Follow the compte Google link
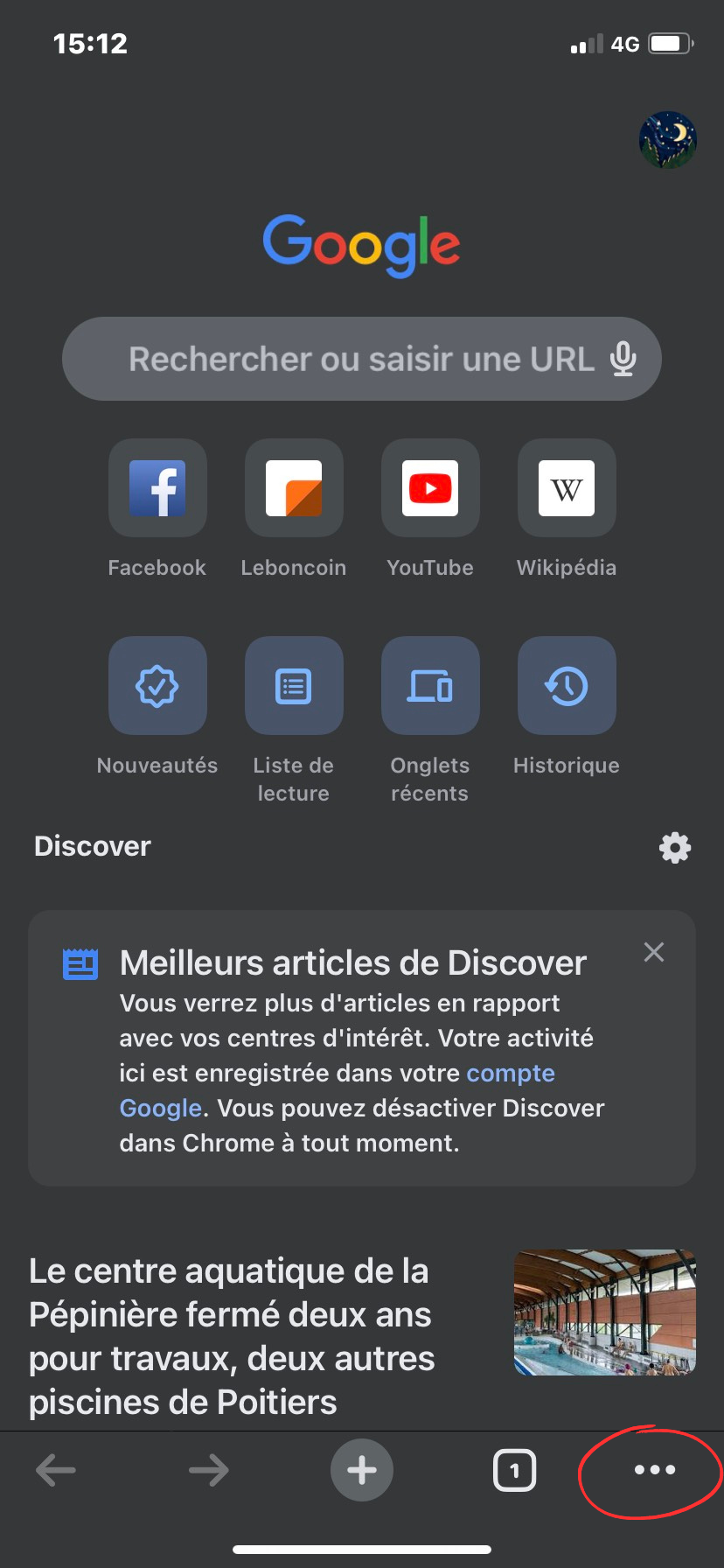This screenshot has height=1568, width=724. [511, 1074]
